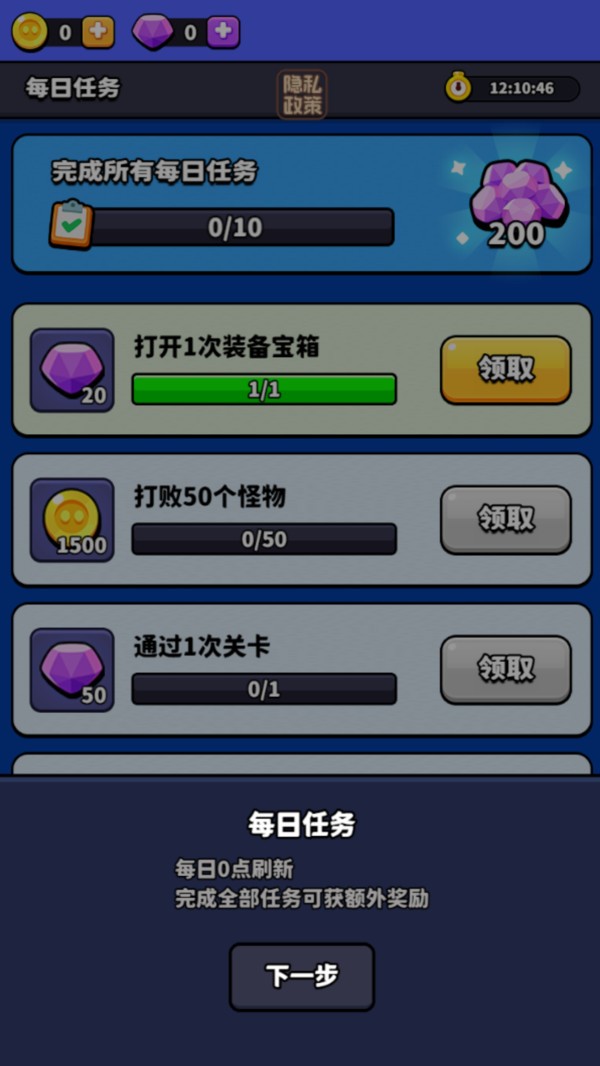Tap 领取 next to 打败50个怪物
The image size is (600, 1066).
point(506,520)
